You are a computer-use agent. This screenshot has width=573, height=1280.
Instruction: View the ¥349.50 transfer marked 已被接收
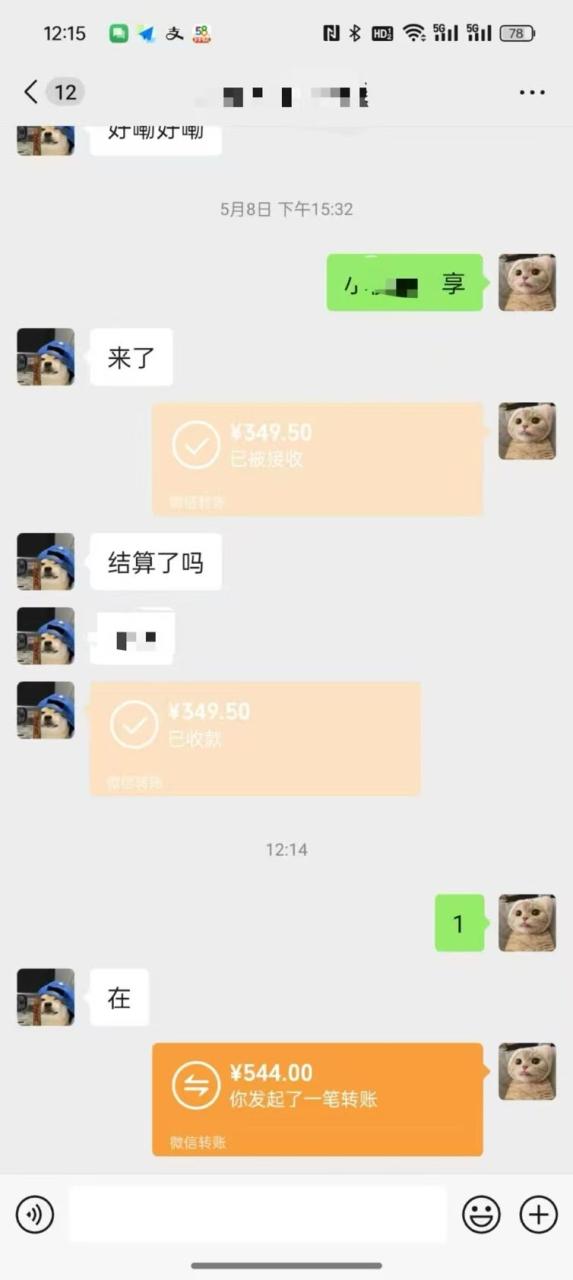[317, 459]
